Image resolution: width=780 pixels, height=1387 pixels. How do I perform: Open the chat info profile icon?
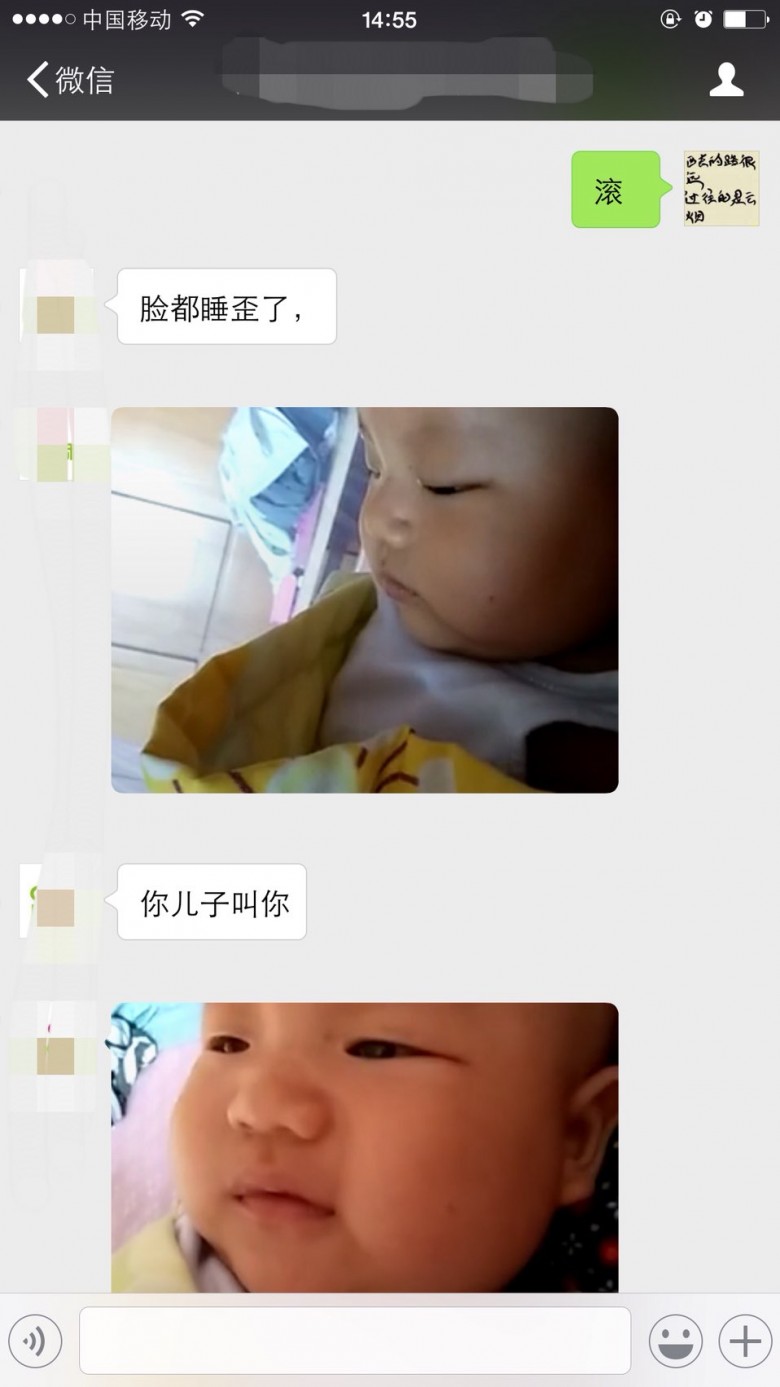click(726, 80)
